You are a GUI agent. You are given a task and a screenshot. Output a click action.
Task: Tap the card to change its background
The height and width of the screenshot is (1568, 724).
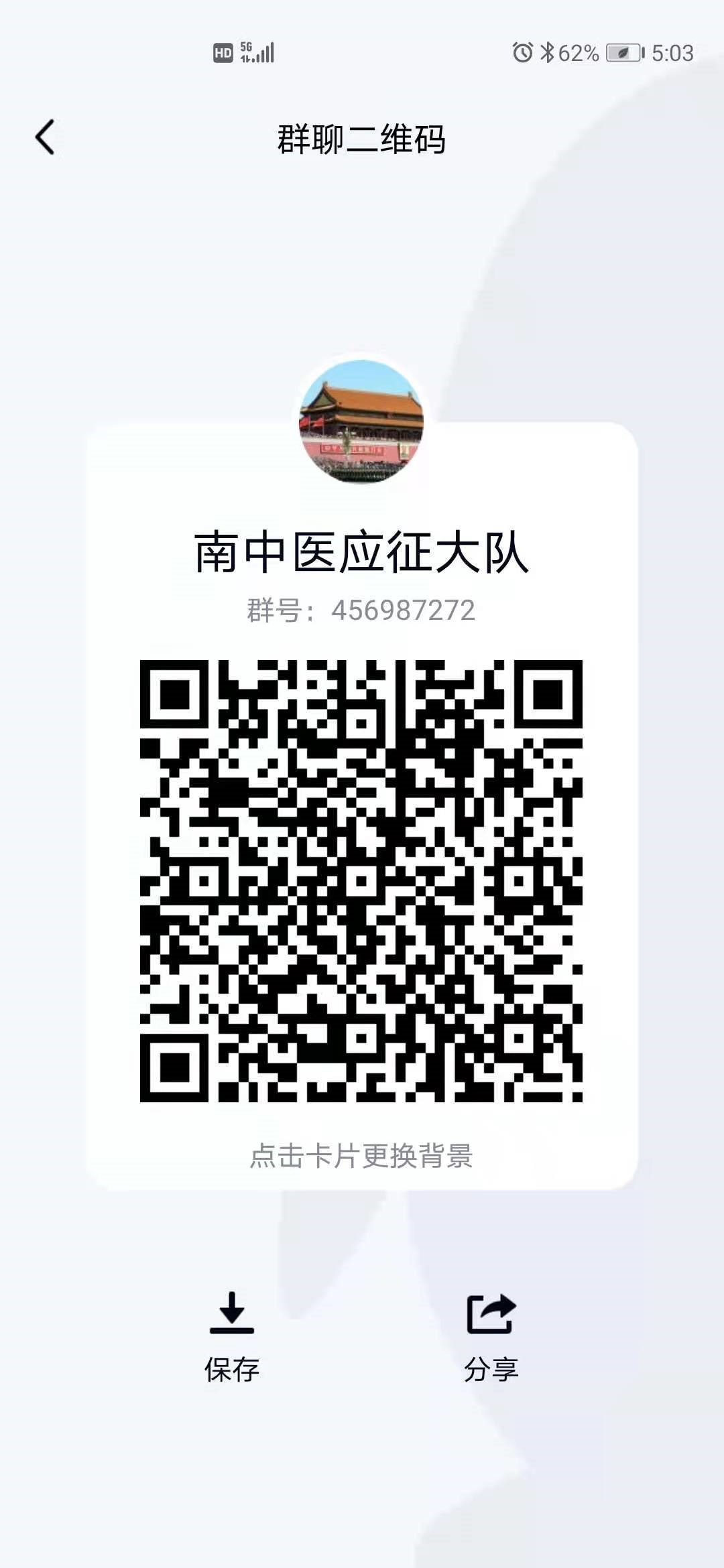point(361,1156)
